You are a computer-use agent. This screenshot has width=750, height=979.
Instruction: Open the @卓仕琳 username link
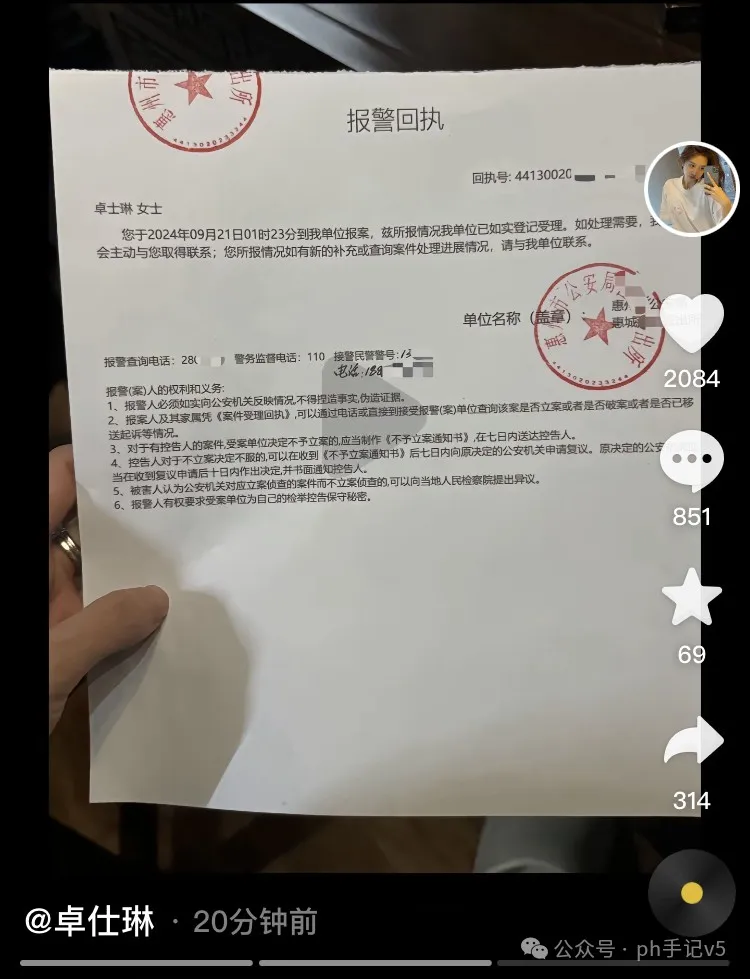[89, 922]
